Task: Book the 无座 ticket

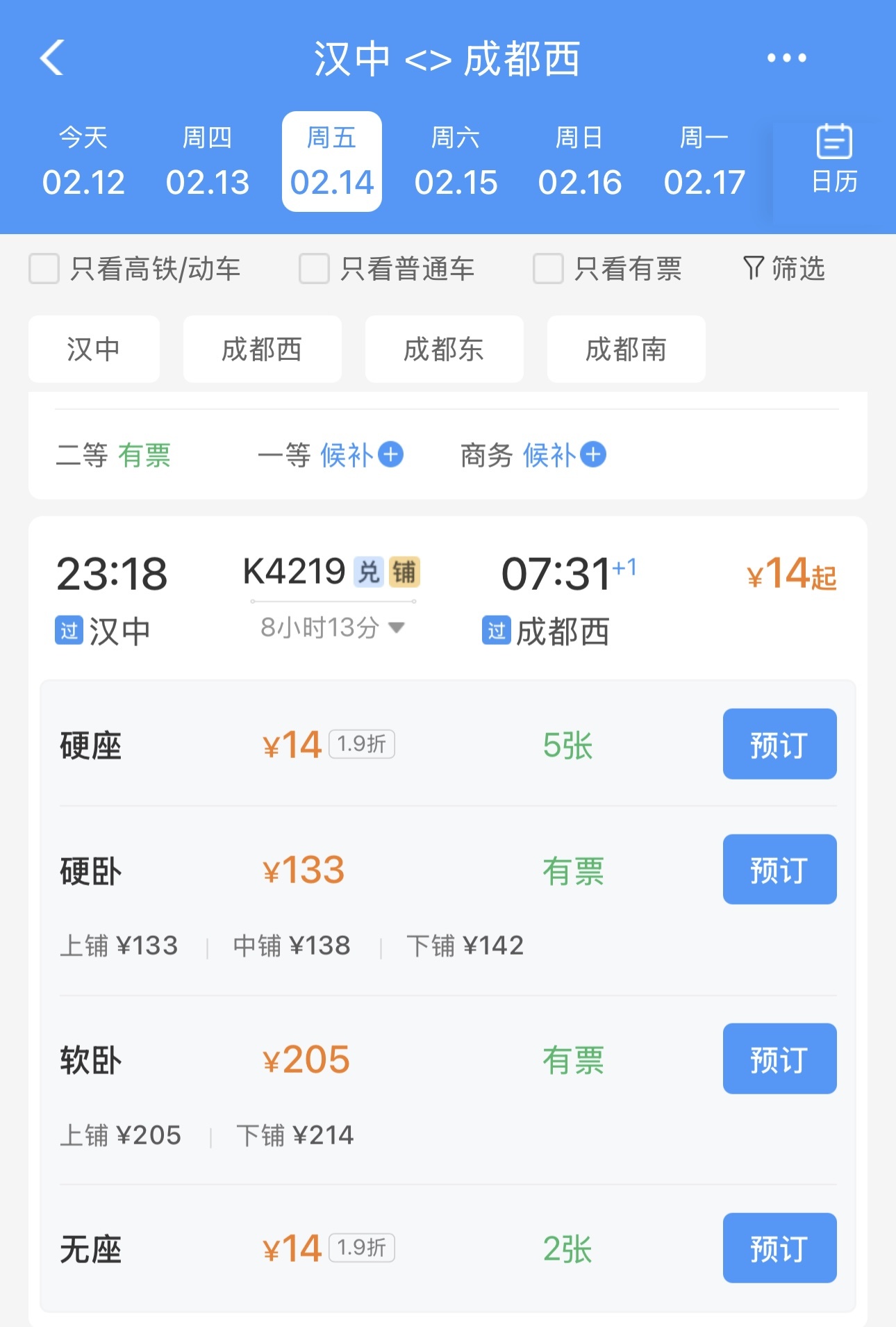Action: click(x=779, y=1248)
